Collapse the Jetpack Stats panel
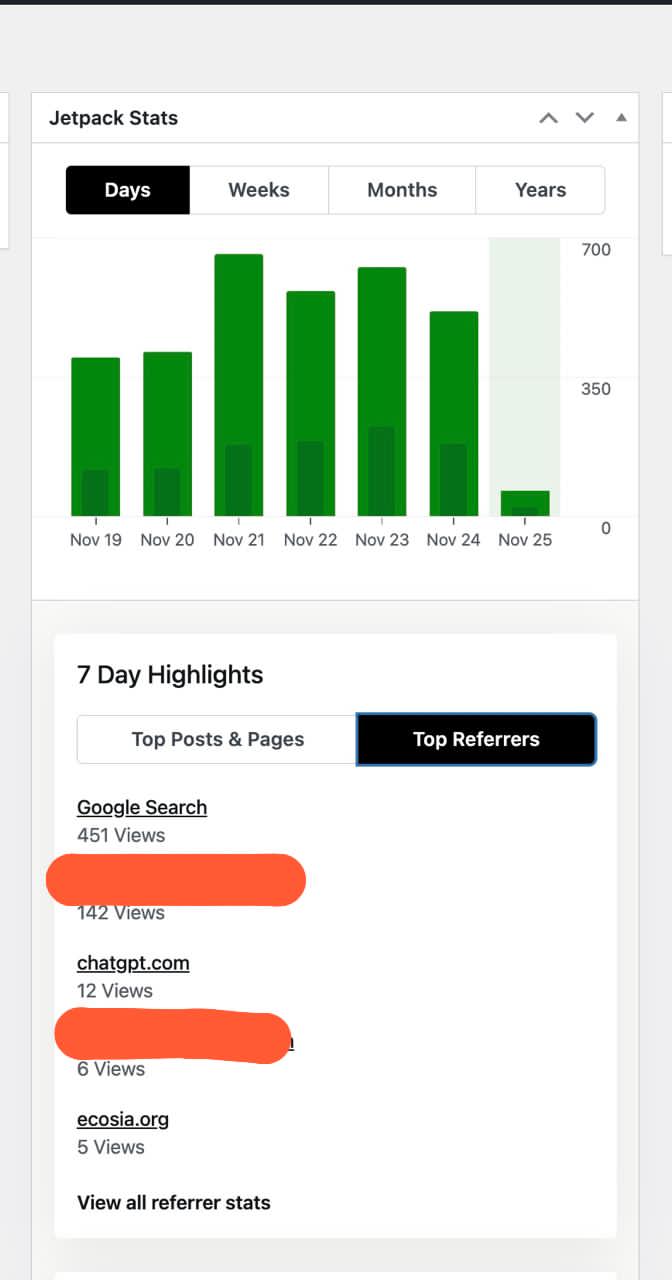672x1280 pixels. (x=621, y=118)
